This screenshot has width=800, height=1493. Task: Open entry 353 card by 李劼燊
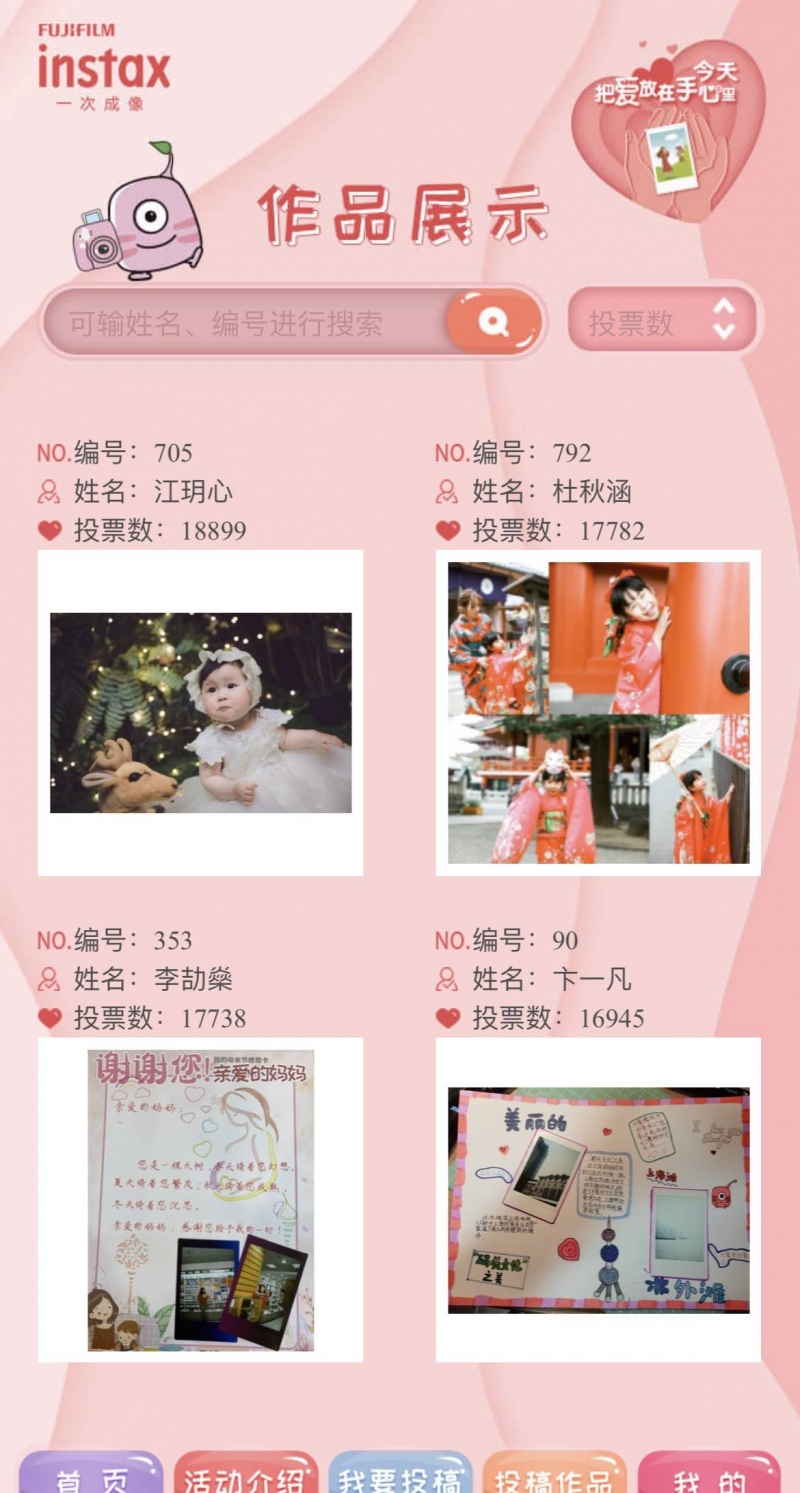tap(200, 1199)
